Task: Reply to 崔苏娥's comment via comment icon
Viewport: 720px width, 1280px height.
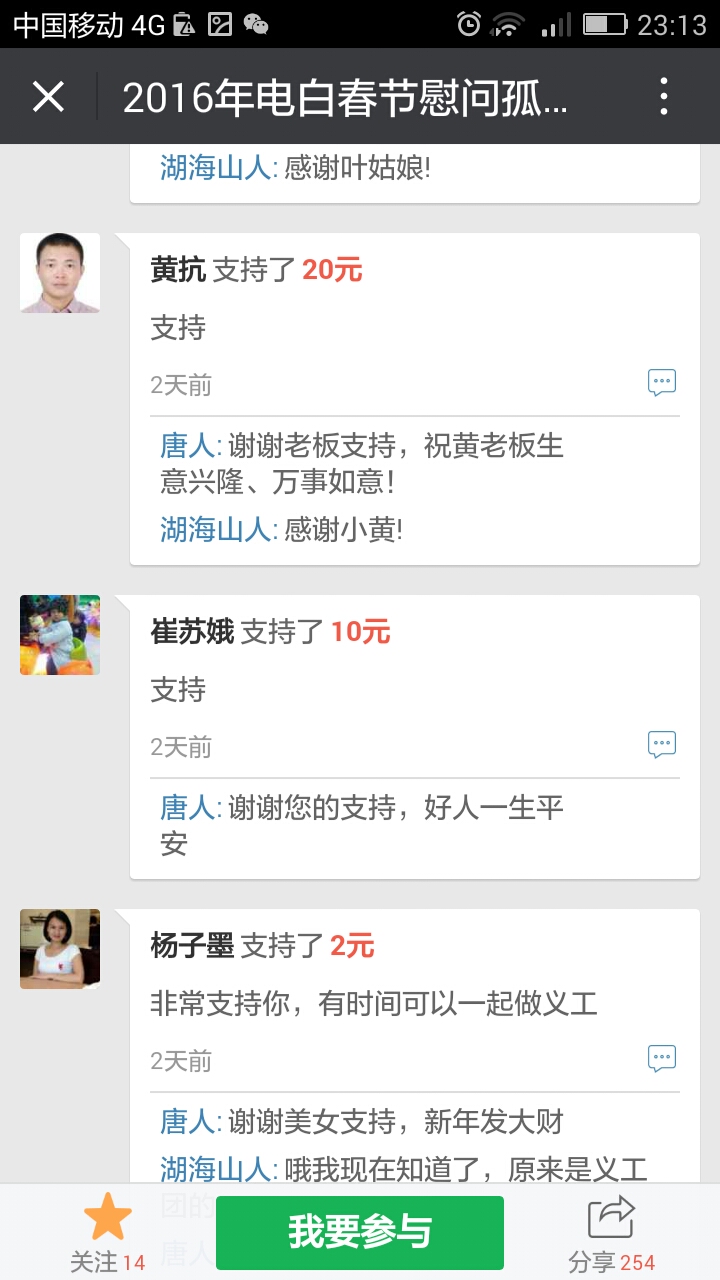Action: pos(662,744)
